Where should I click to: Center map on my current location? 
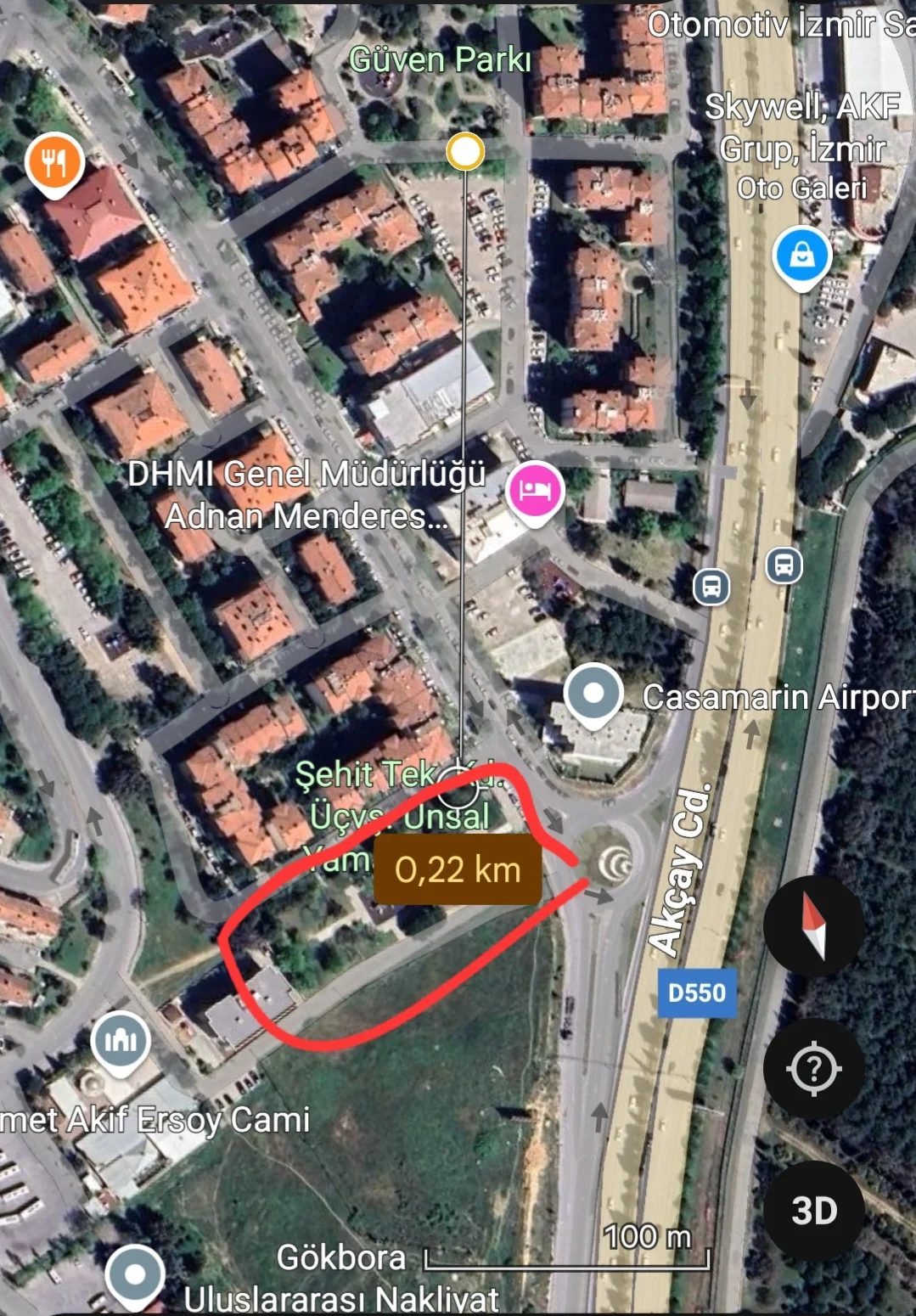click(x=813, y=1068)
